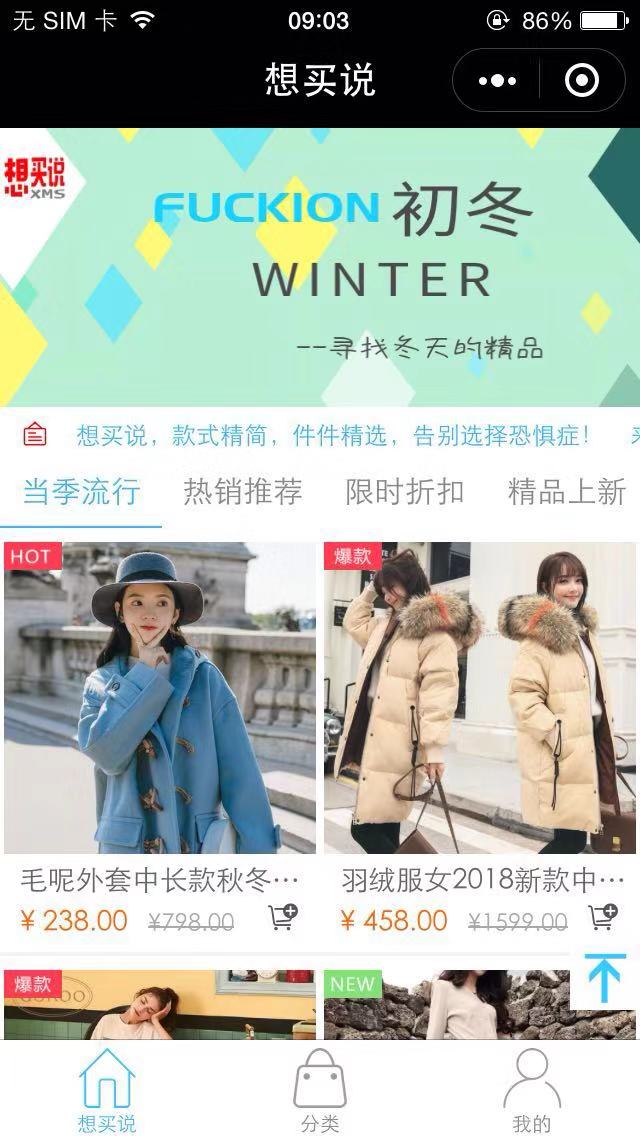Switch to the 我的 profile tab

pos(532,1090)
